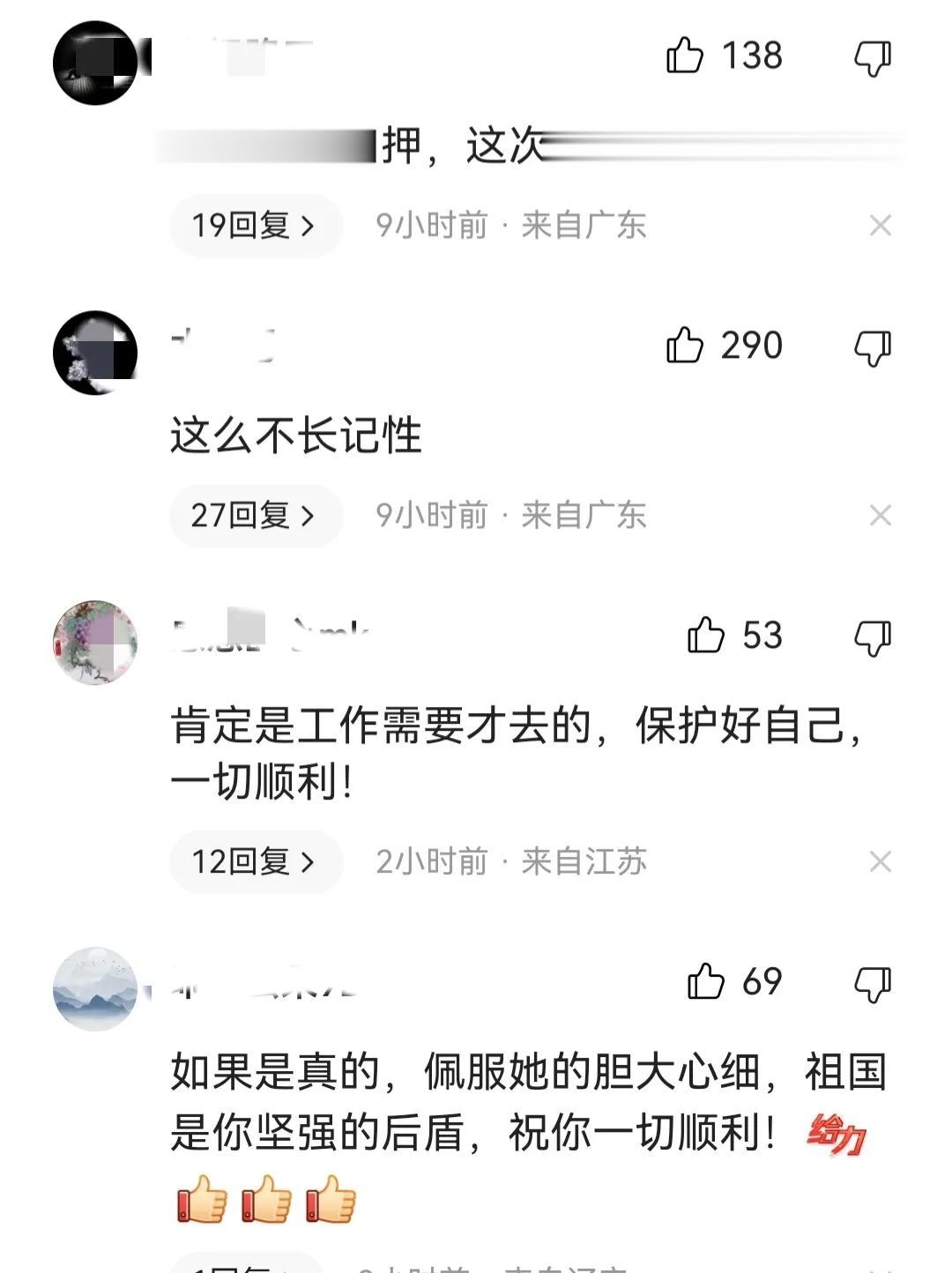Expand the 27回复 replies
This screenshot has height=1273, width=952.
254,515
